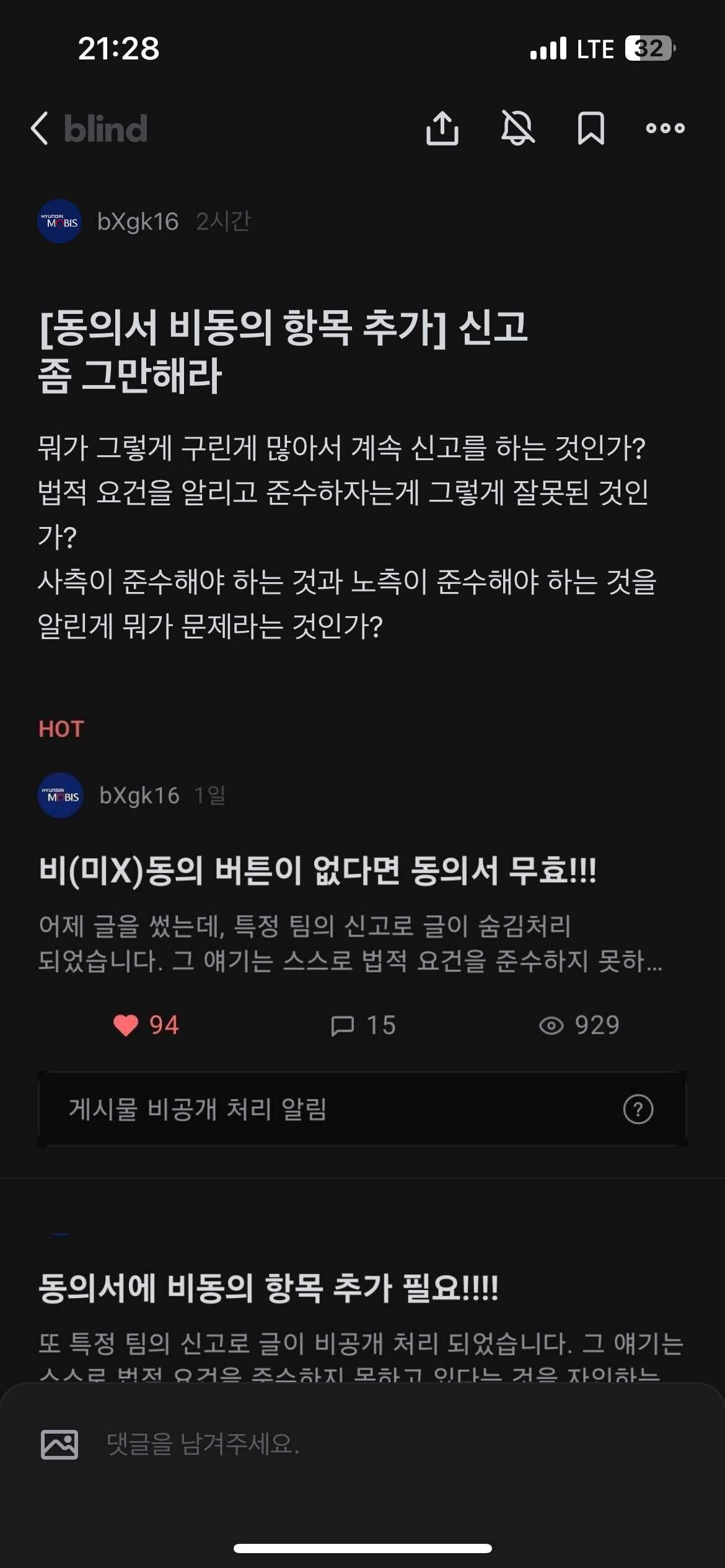Open the three-dot options menu
Viewport: 725px width, 1568px height.
[665, 129]
